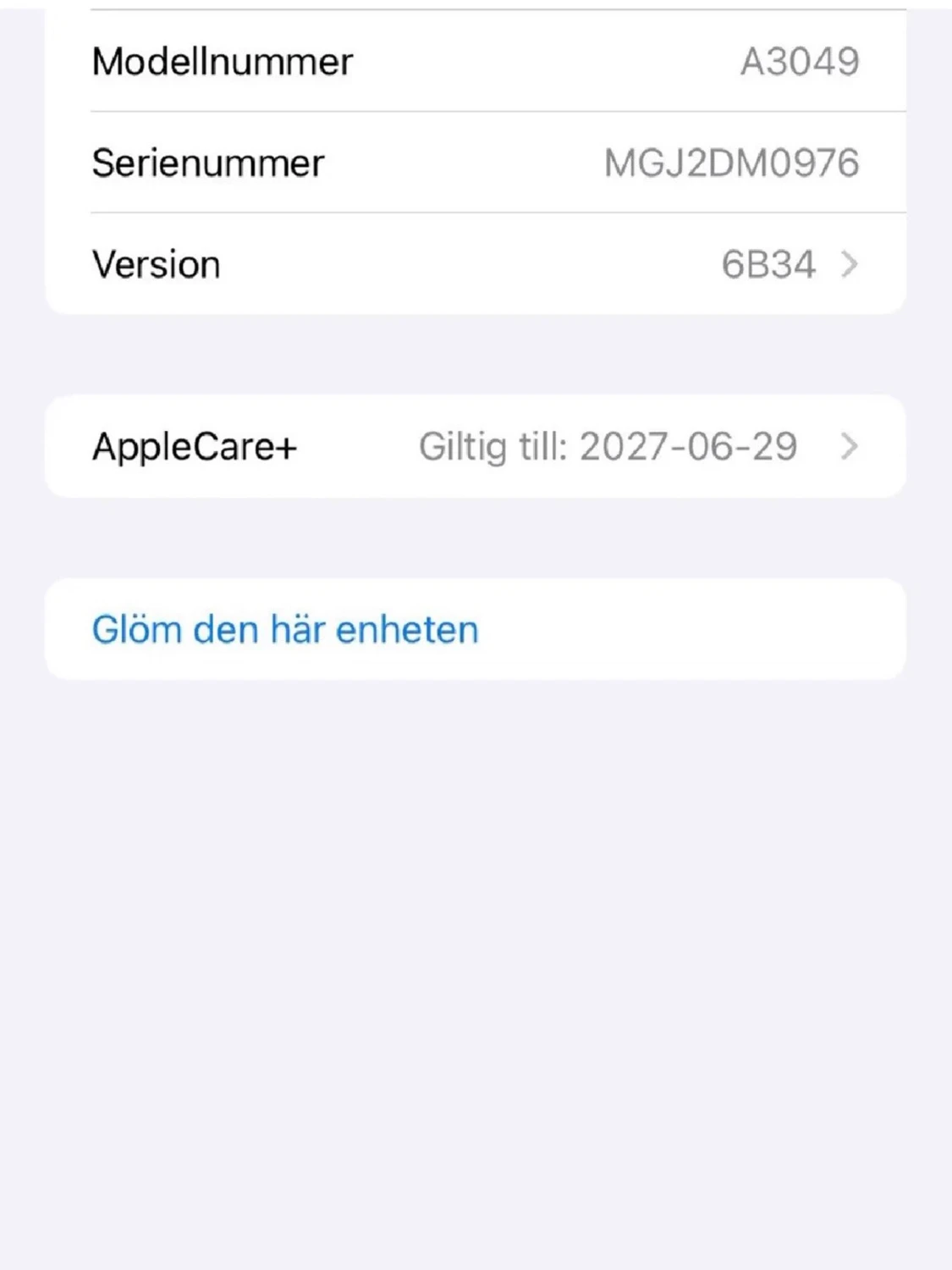The height and width of the screenshot is (1270, 952).
Task: Click the Modellnummer label
Action: 223,61
